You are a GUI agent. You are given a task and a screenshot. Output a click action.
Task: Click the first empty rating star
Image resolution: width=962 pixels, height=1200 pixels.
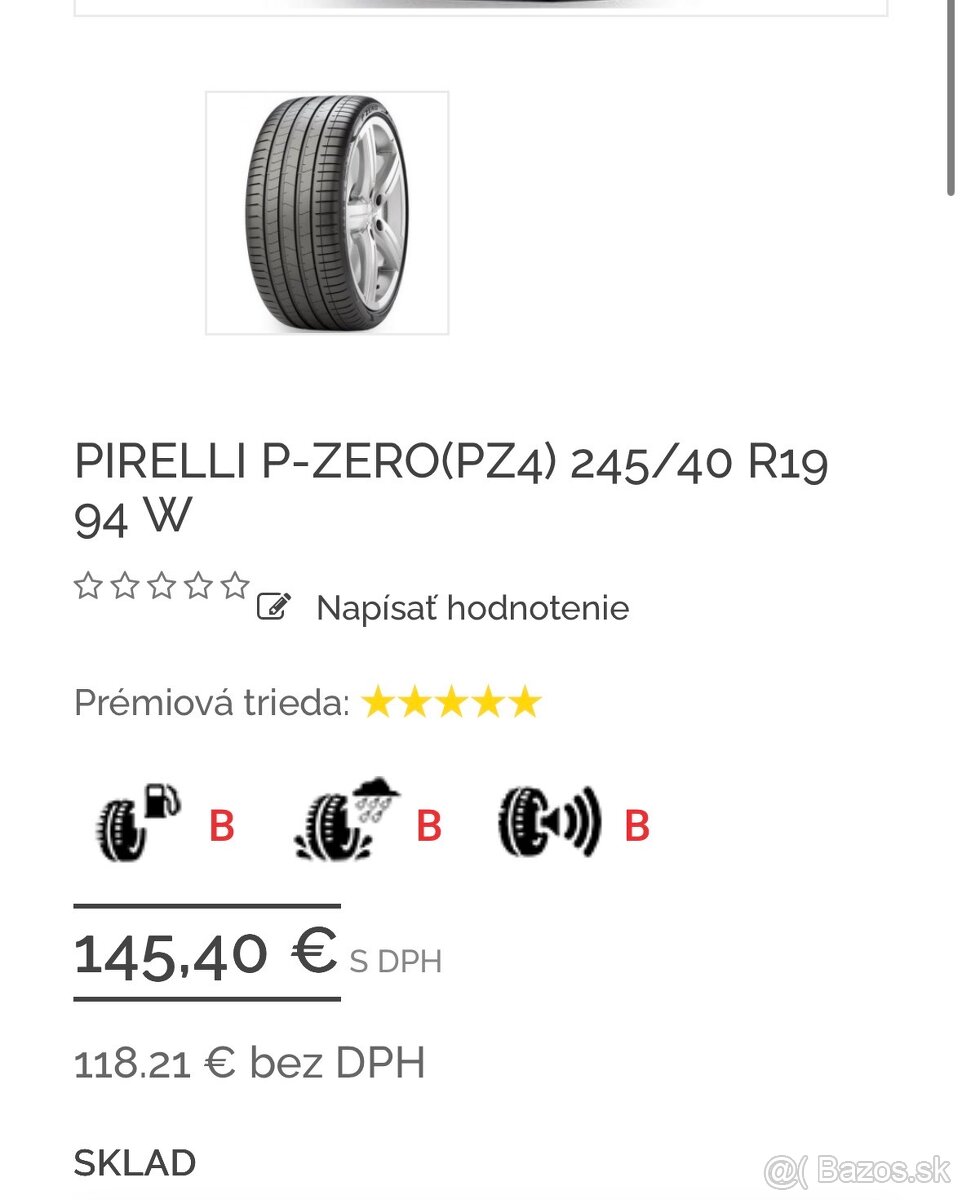[89, 586]
